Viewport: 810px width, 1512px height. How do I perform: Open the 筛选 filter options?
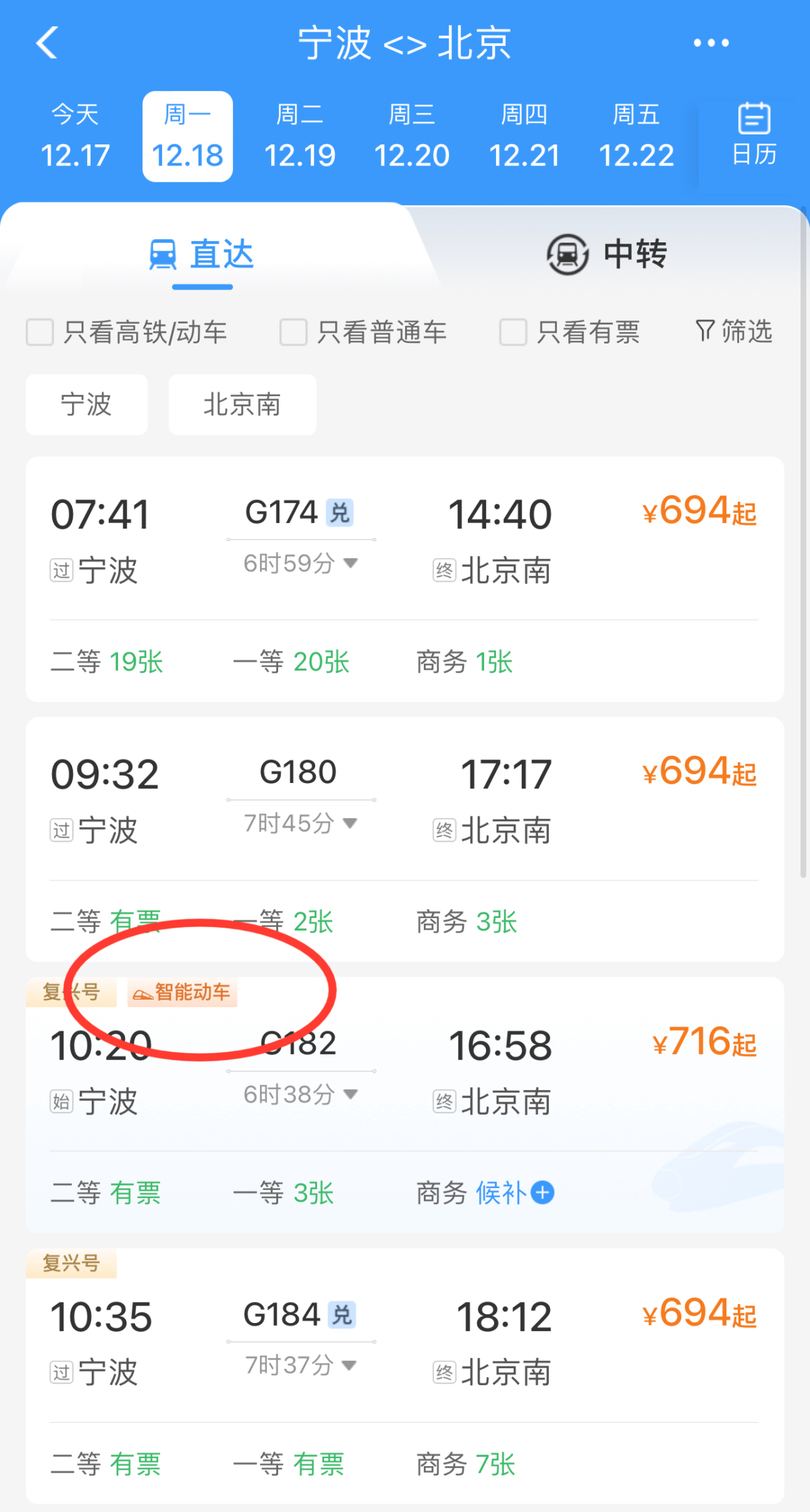coord(734,331)
